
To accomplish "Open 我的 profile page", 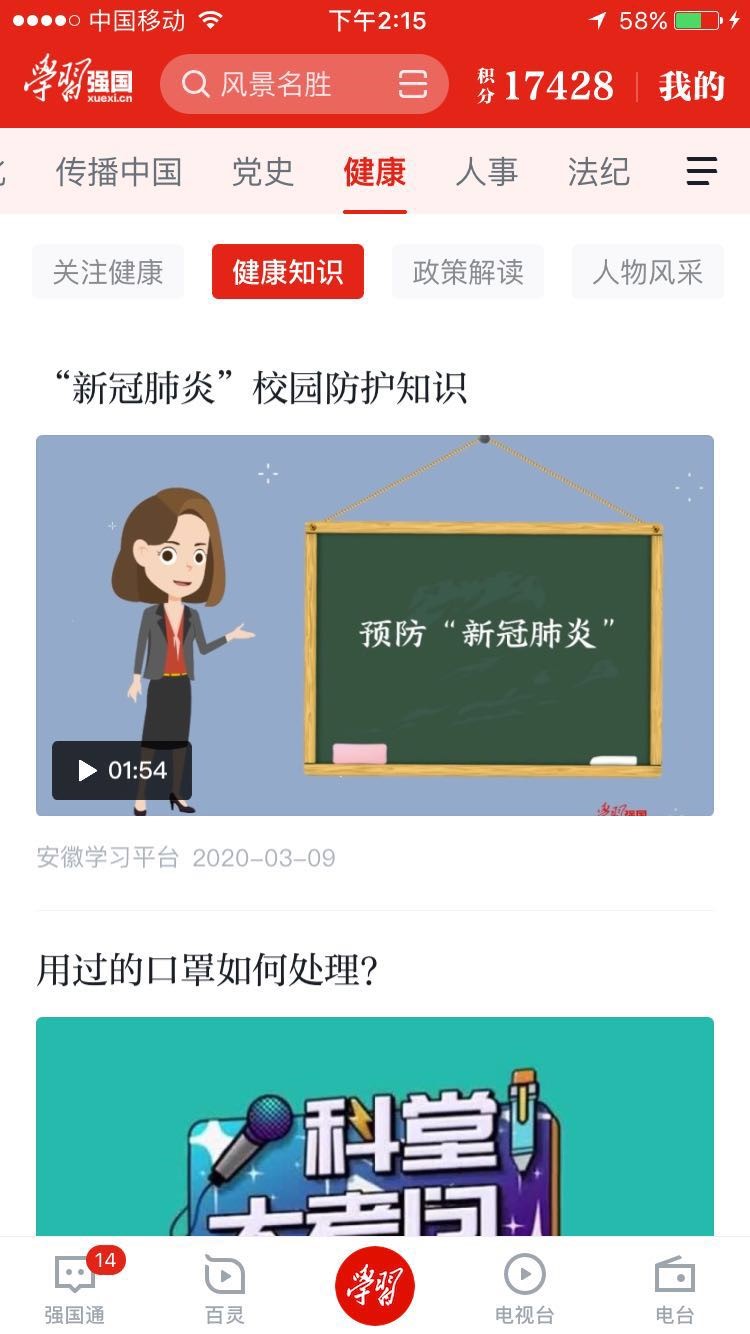I will pos(691,86).
